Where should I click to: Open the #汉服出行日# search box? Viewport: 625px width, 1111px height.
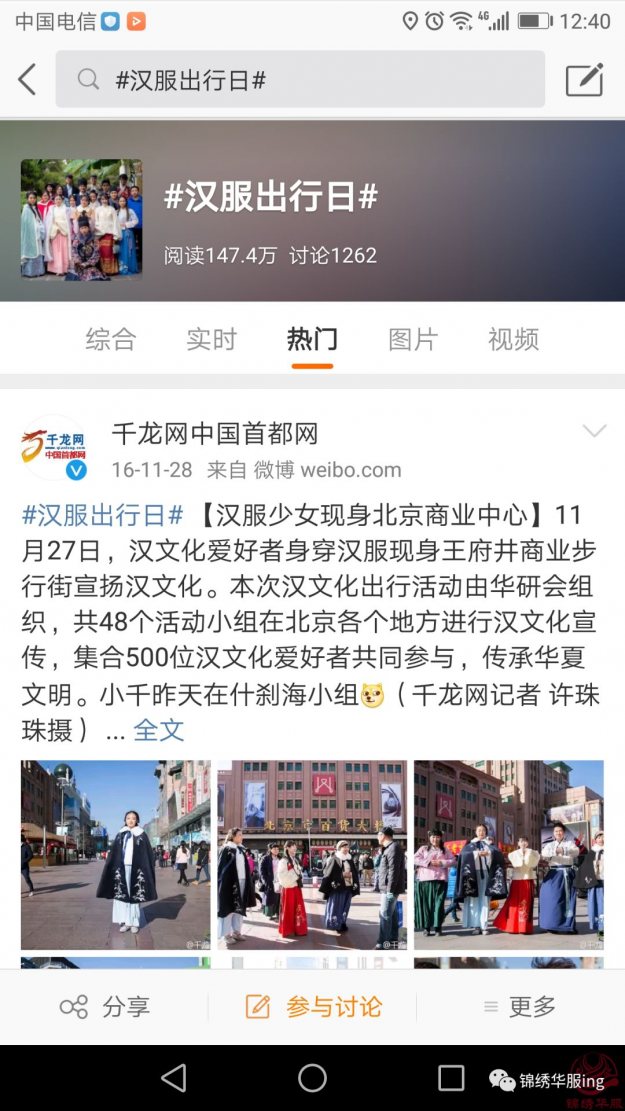click(300, 80)
